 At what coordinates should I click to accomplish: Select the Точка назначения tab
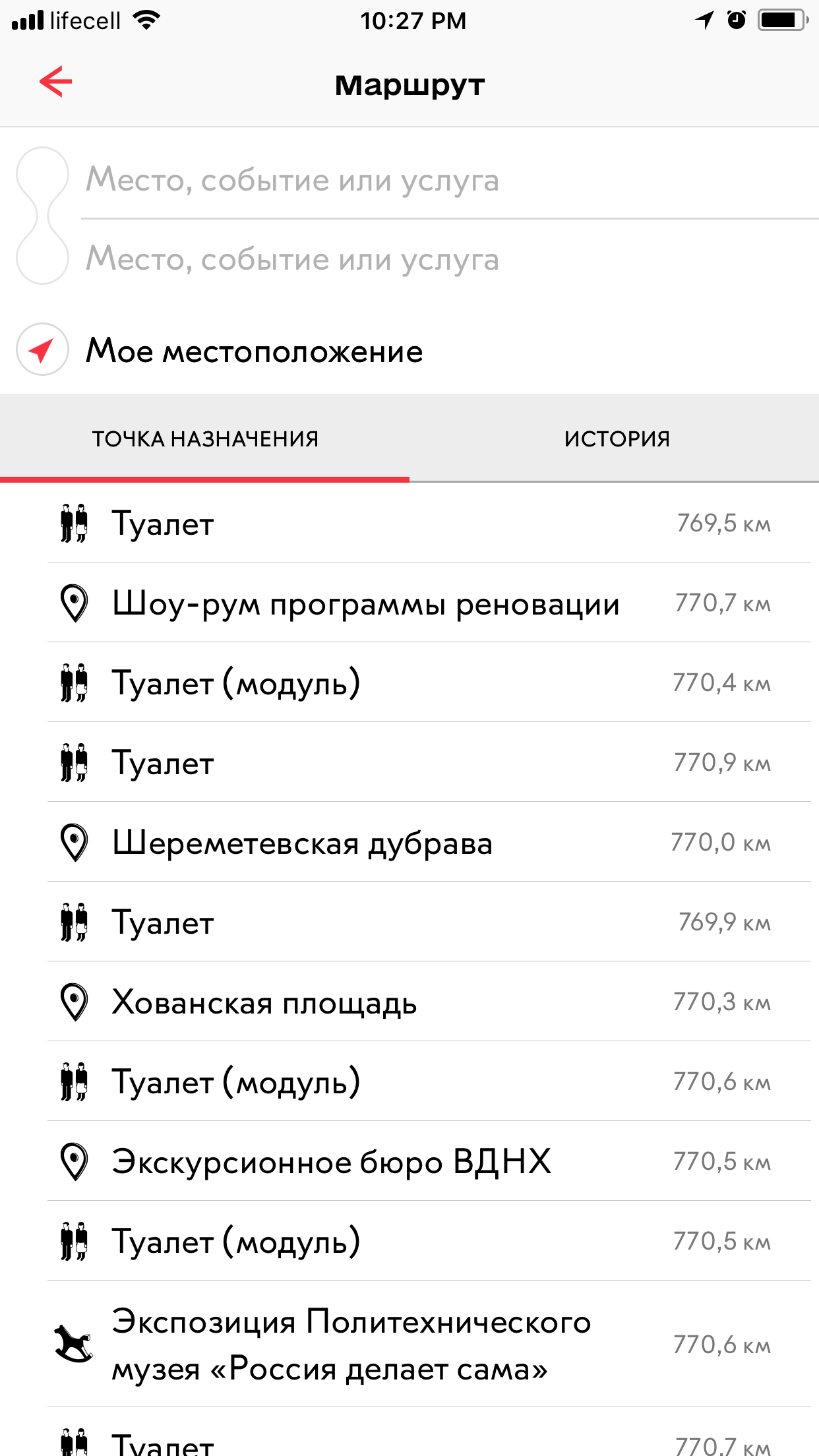tap(204, 439)
